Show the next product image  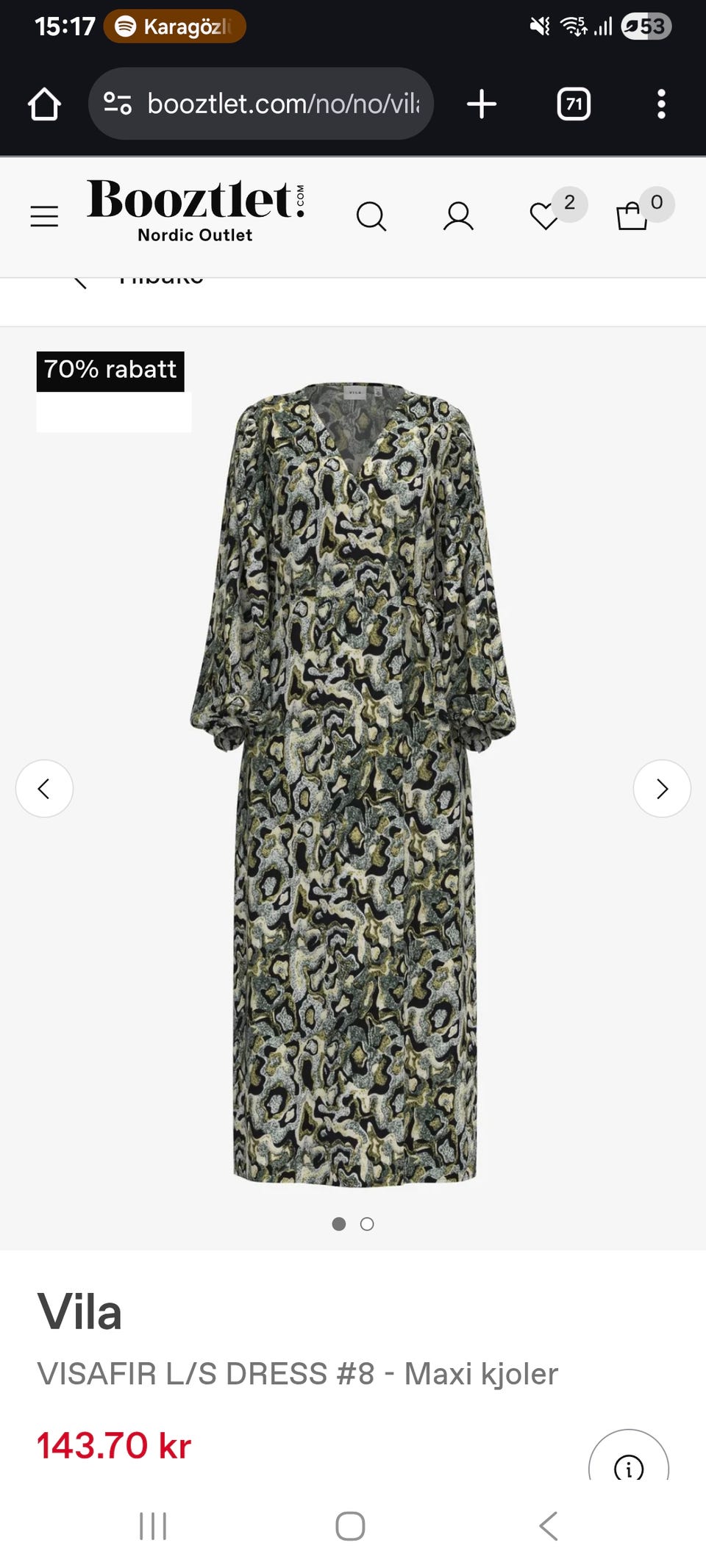(x=662, y=789)
